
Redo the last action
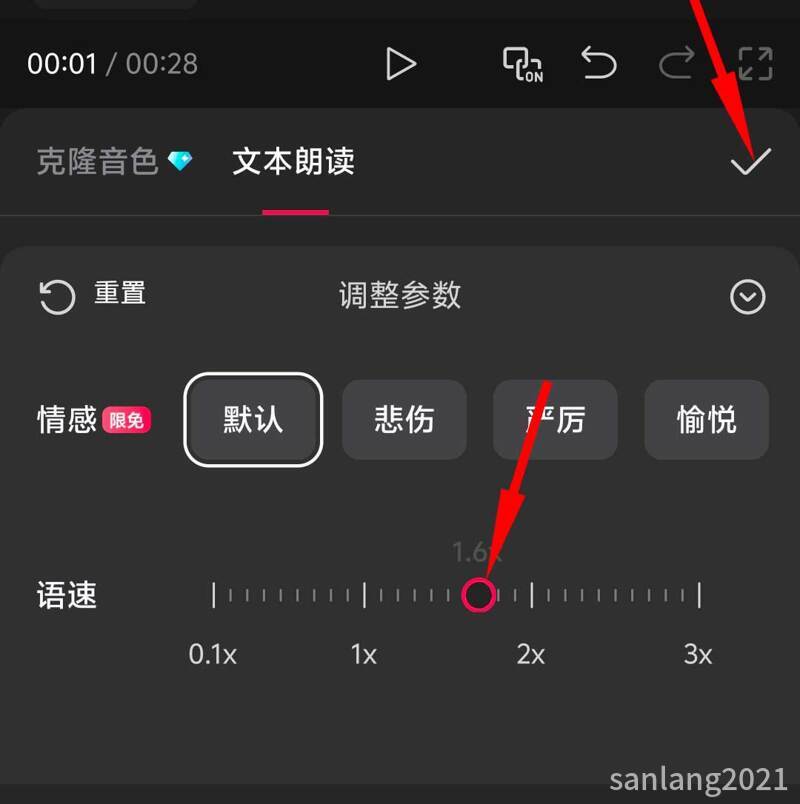click(x=676, y=63)
